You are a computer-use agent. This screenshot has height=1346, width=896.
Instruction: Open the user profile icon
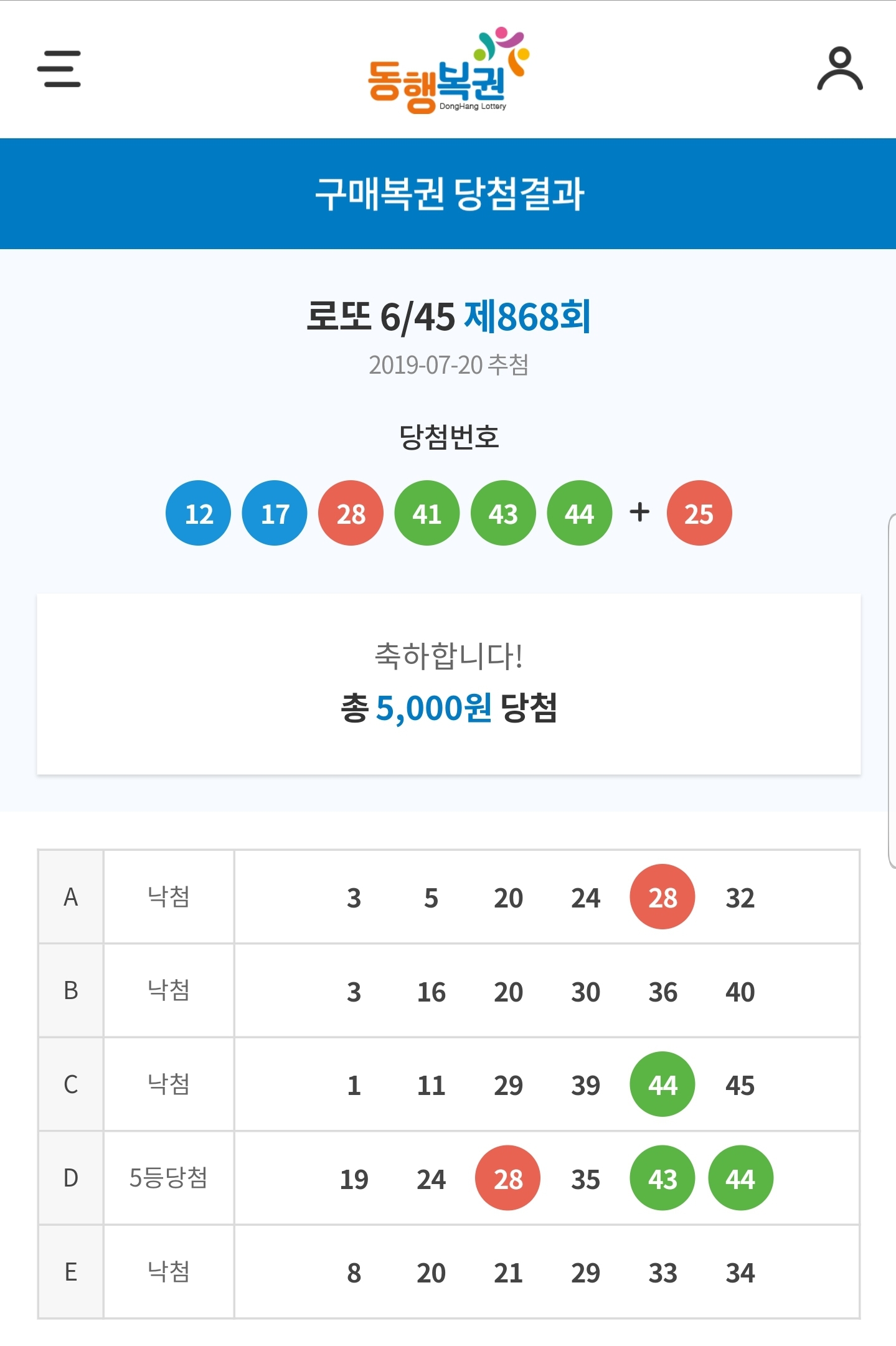[x=839, y=69]
